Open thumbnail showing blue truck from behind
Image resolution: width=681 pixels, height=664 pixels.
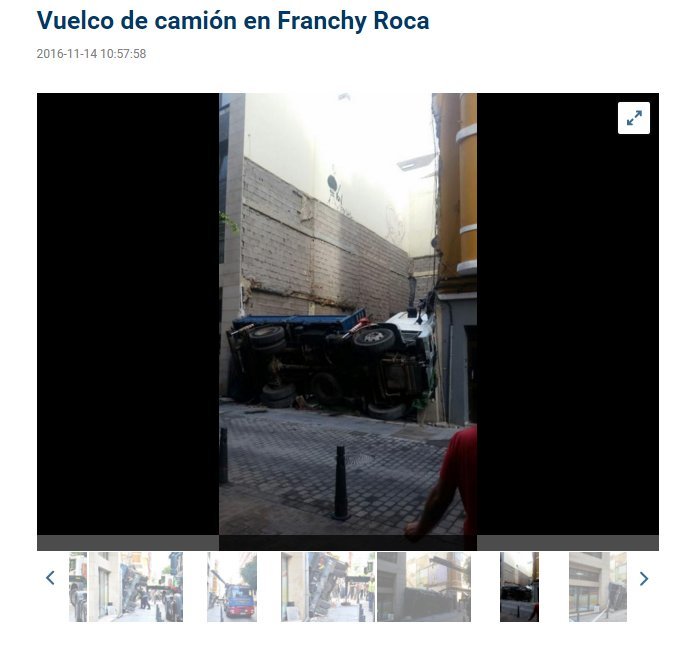[232, 587]
